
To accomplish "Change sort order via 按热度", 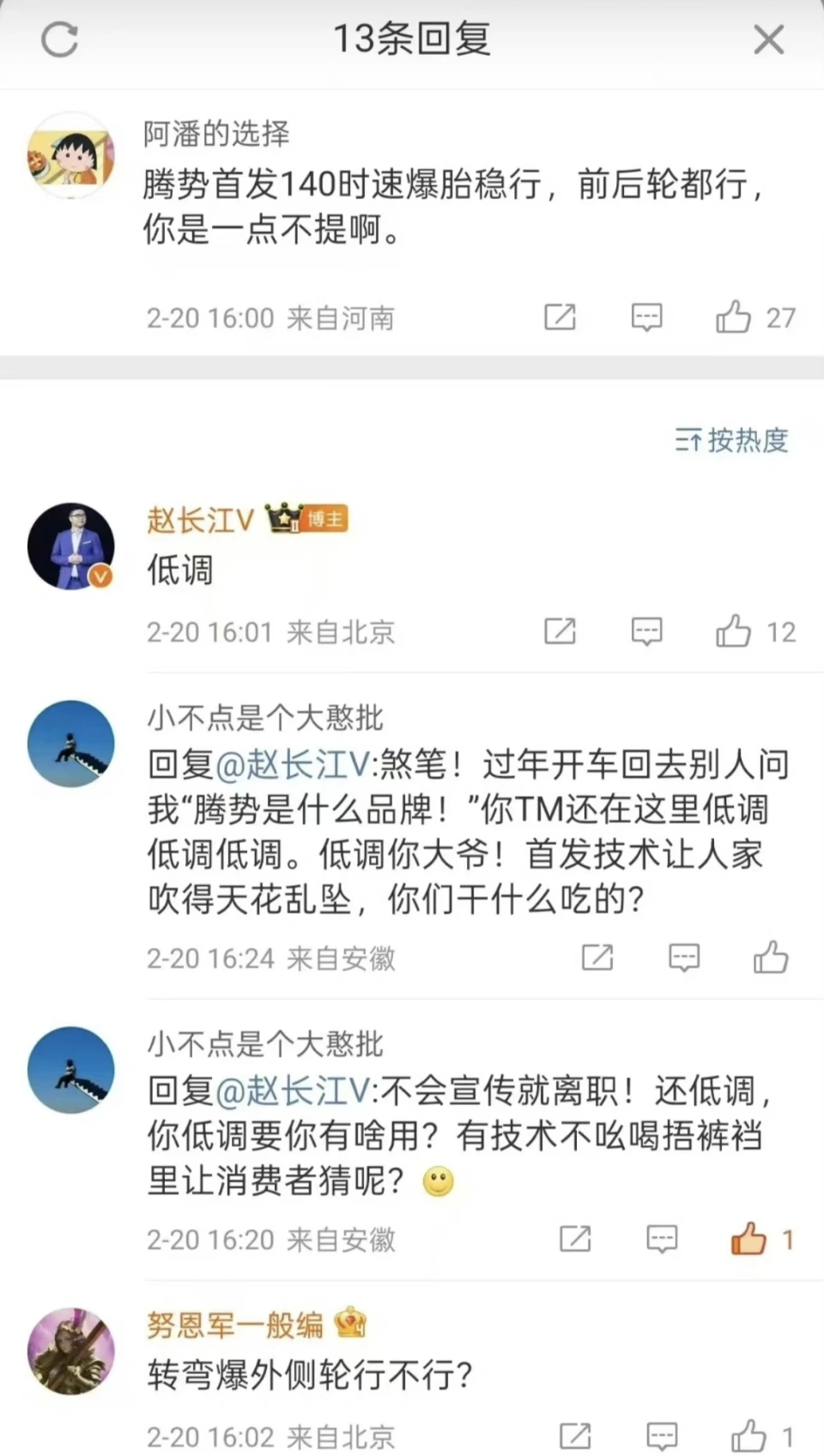I will pyautogui.click(x=732, y=440).
